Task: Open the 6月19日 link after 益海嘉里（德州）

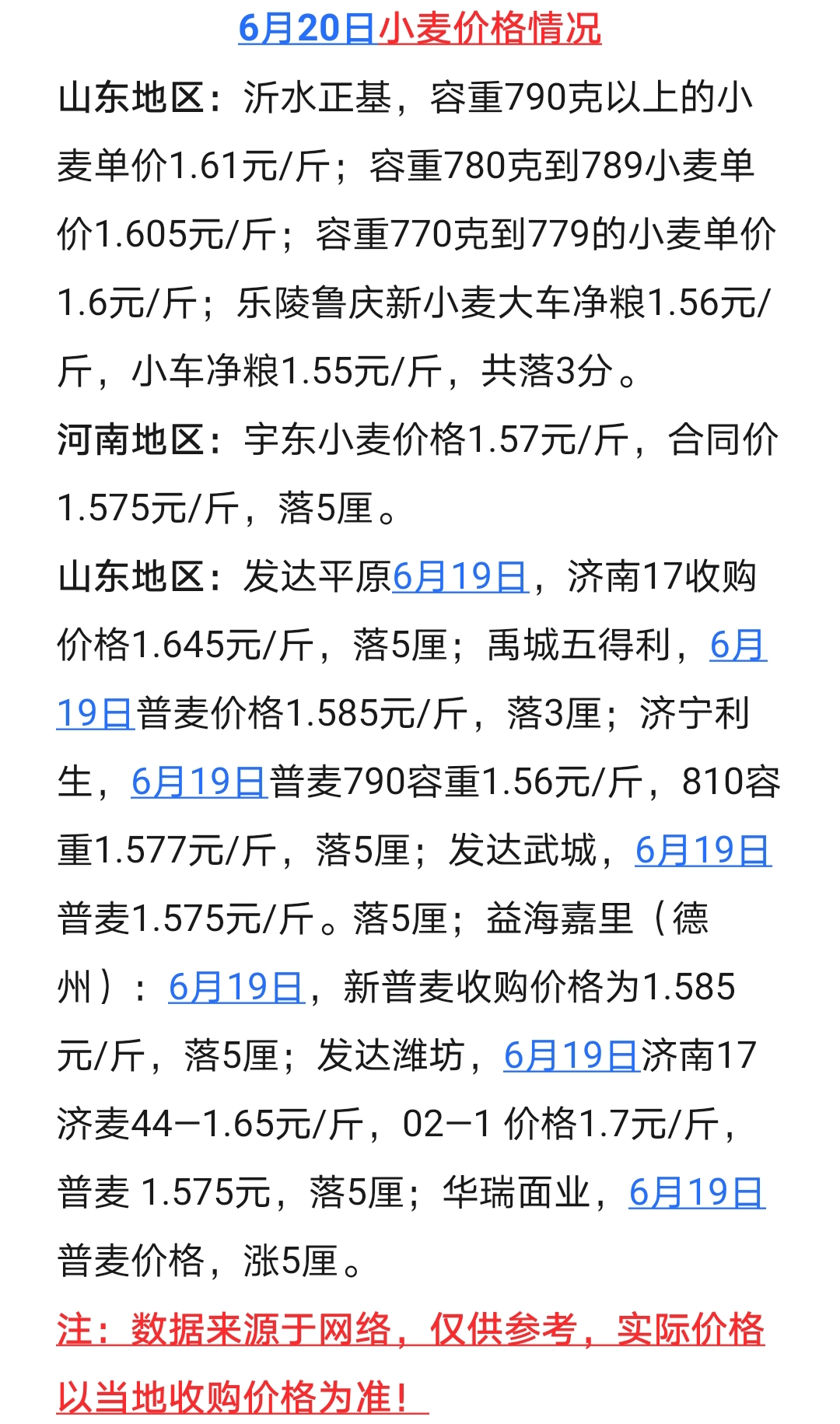Action: point(236,988)
